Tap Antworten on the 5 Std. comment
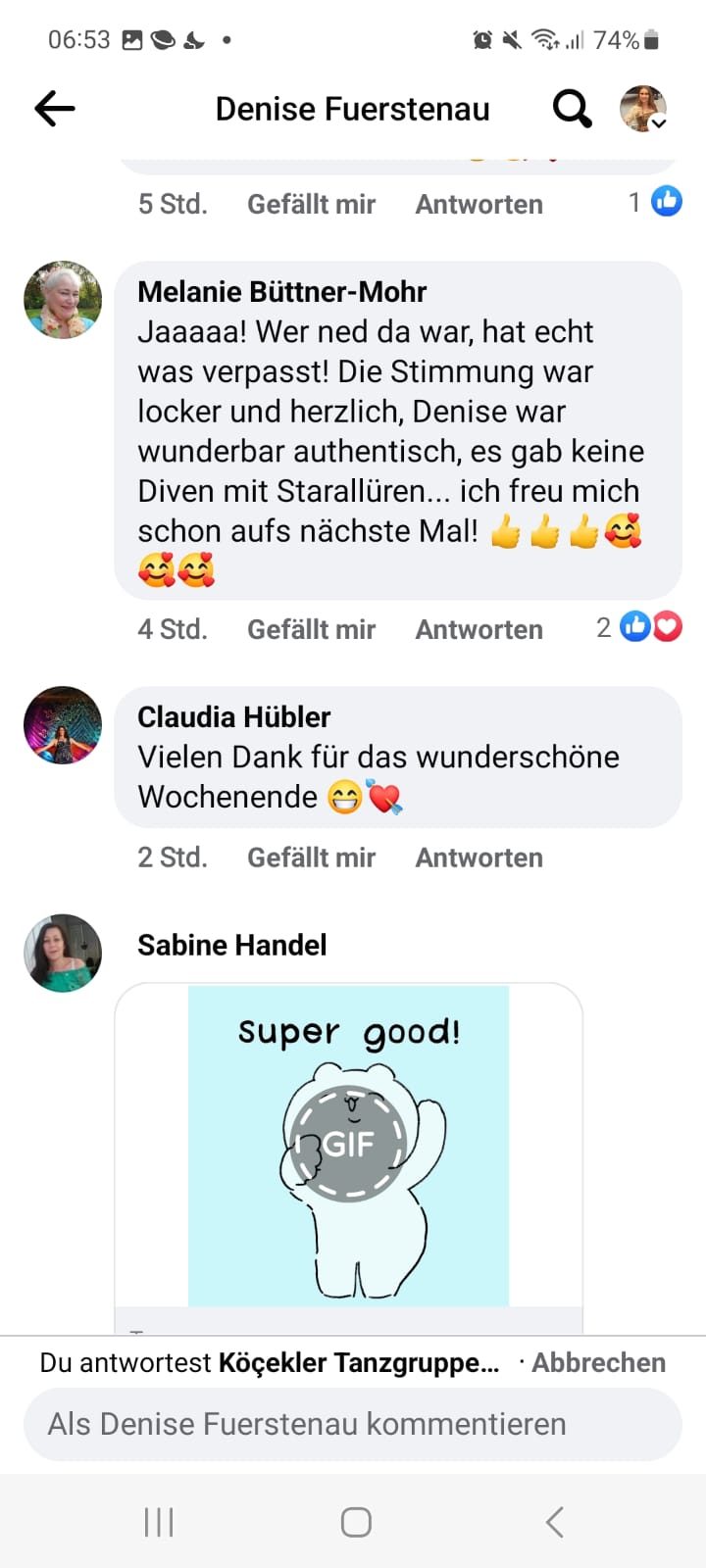The height and width of the screenshot is (1568, 706). tap(479, 204)
